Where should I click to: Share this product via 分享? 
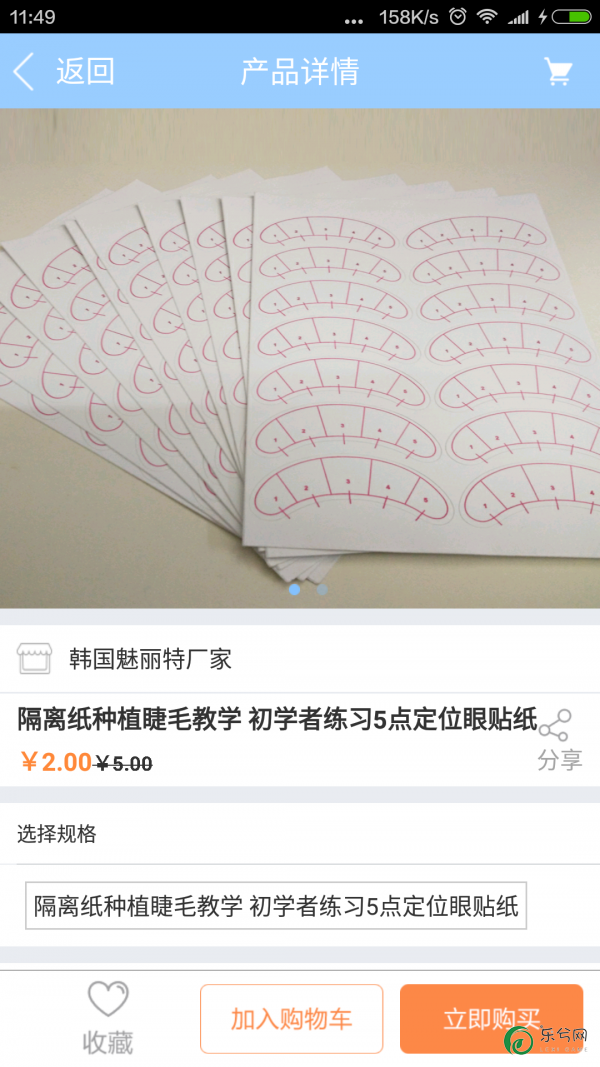[x=558, y=740]
